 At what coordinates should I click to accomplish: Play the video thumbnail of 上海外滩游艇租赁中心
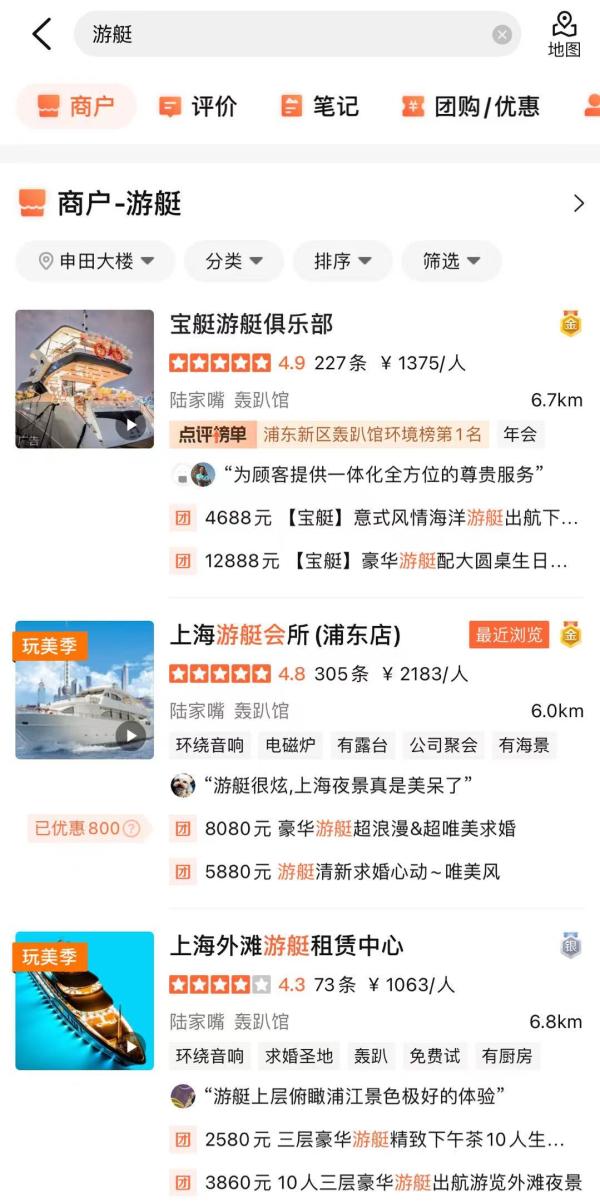pos(131,1046)
